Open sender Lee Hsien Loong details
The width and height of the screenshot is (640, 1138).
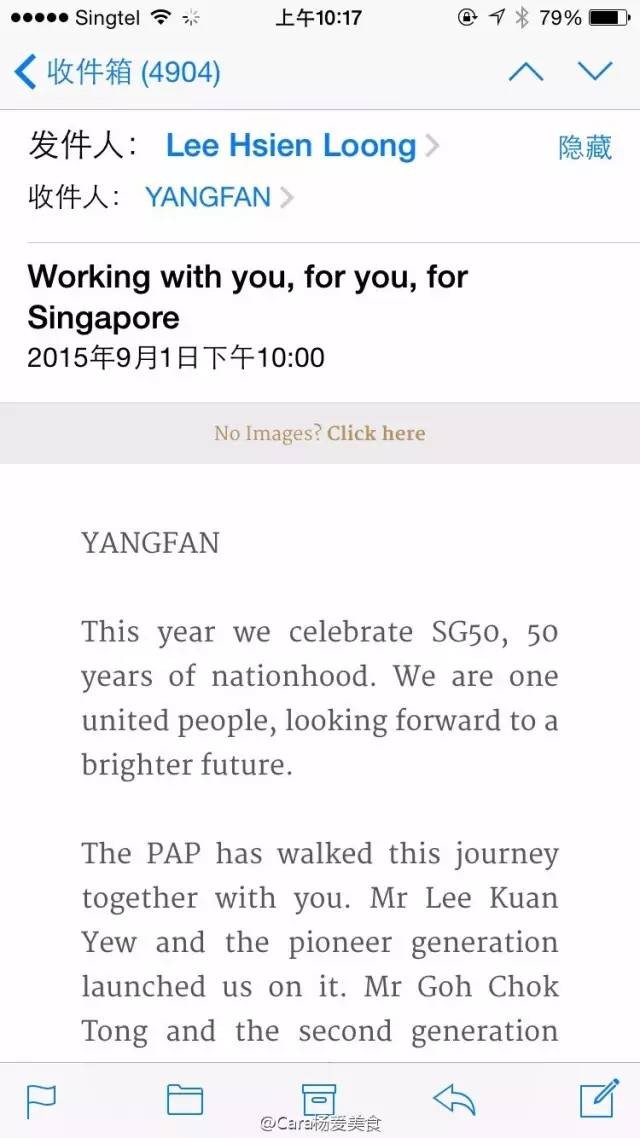pyautogui.click(x=291, y=146)
